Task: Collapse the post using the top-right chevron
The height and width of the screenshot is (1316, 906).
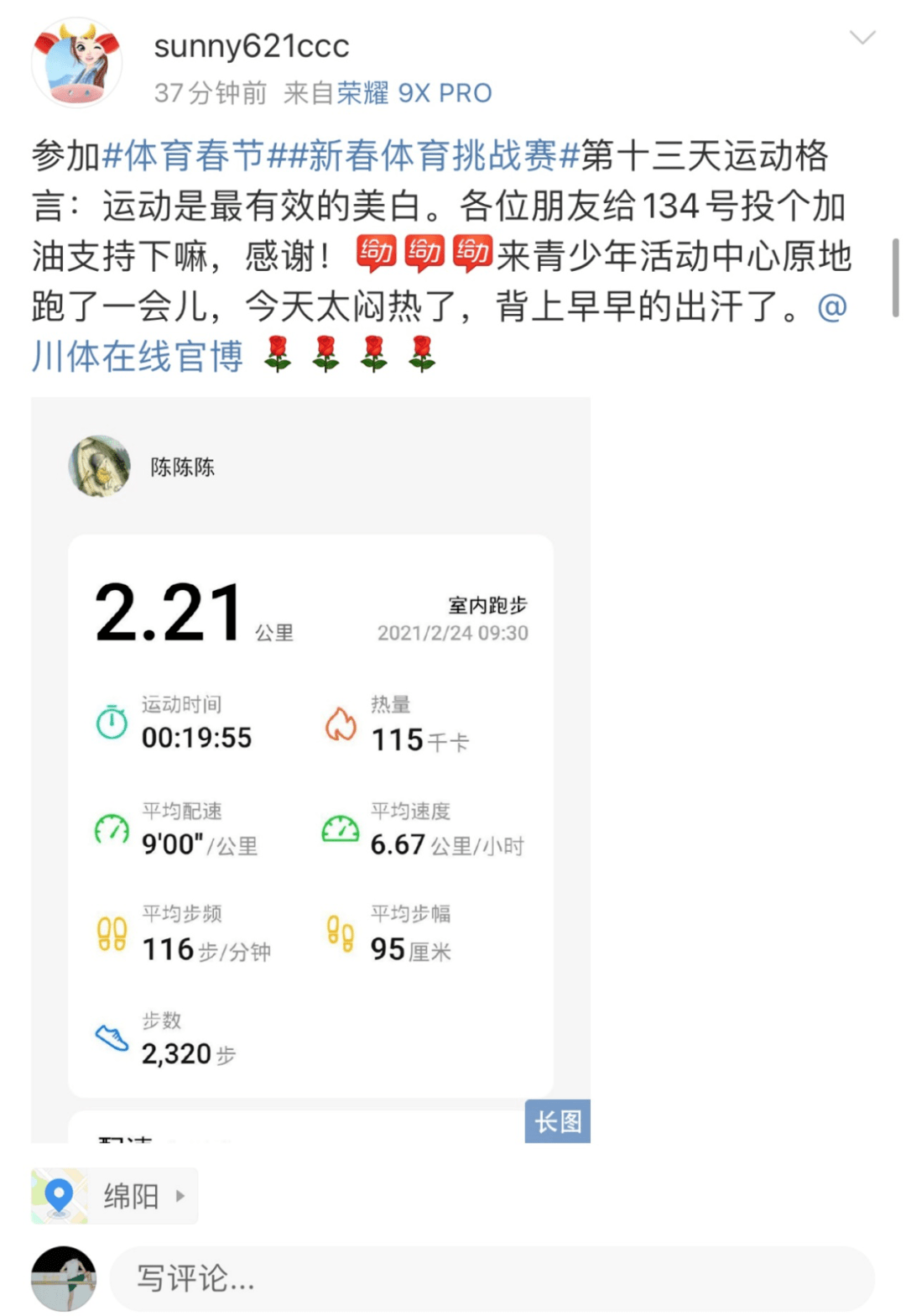Action: pyautogui.click(x=862, y=38)
